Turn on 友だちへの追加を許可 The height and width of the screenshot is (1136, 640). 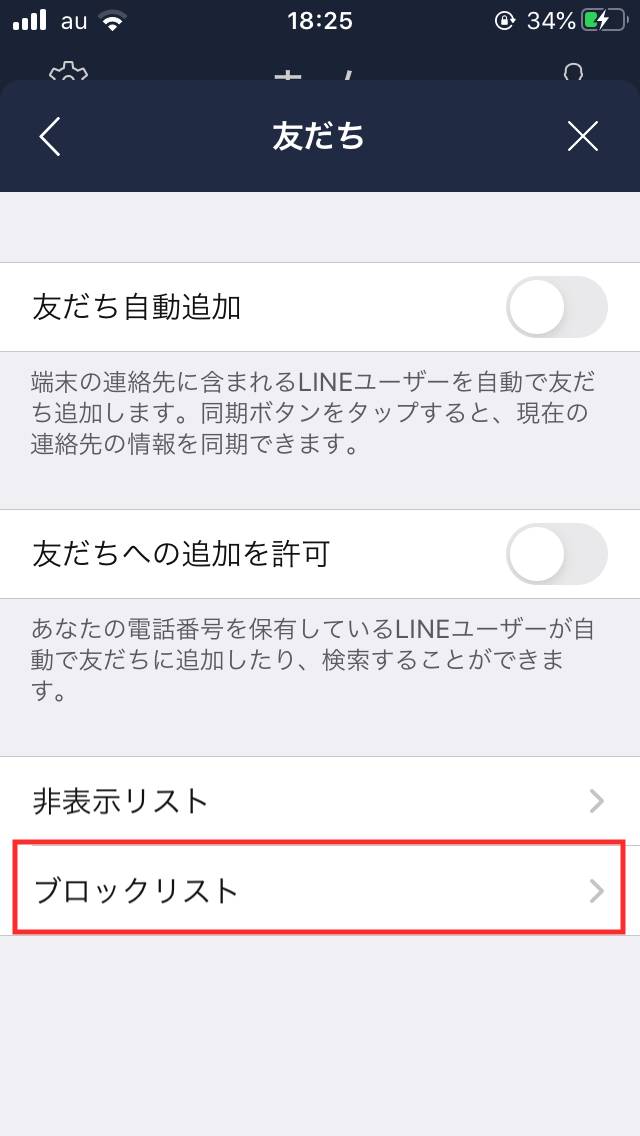pos(556,554)
